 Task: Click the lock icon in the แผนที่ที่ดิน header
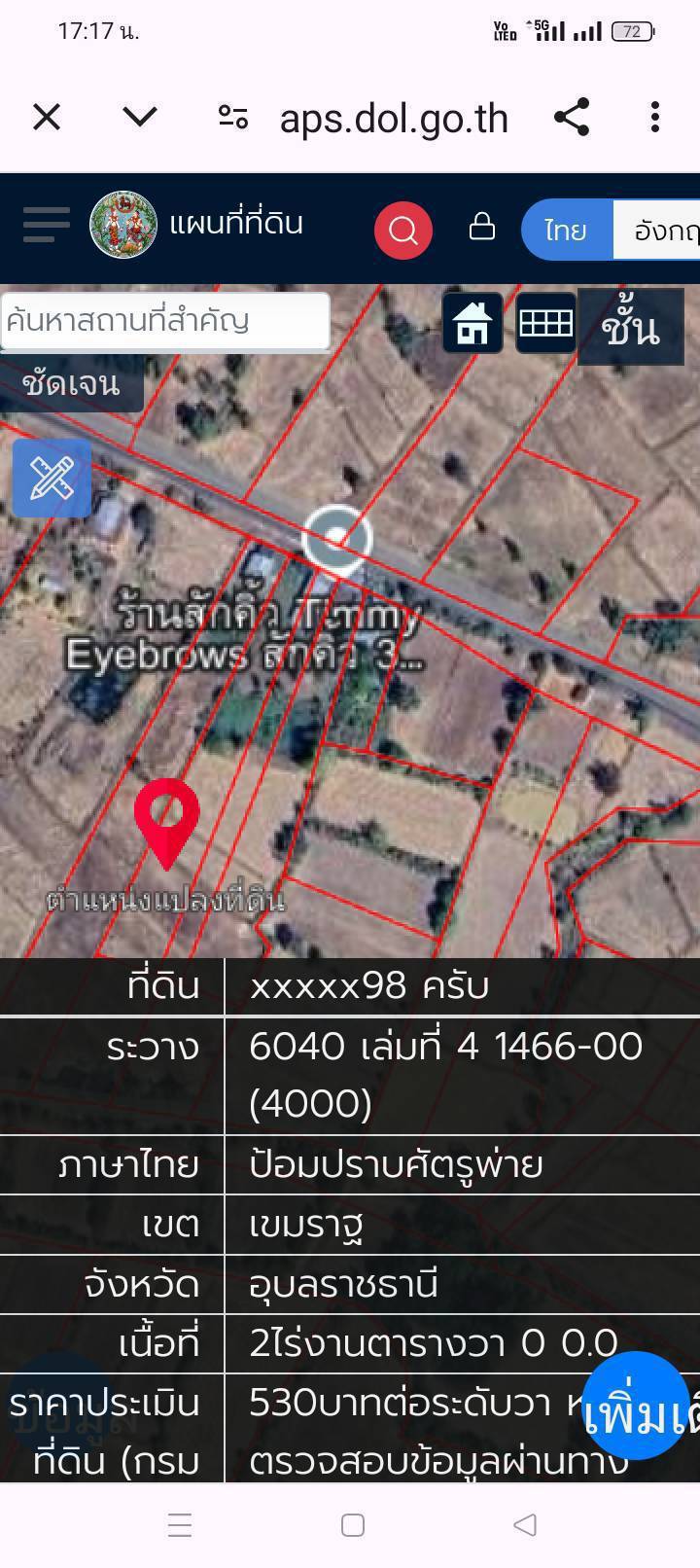point(480,229)
